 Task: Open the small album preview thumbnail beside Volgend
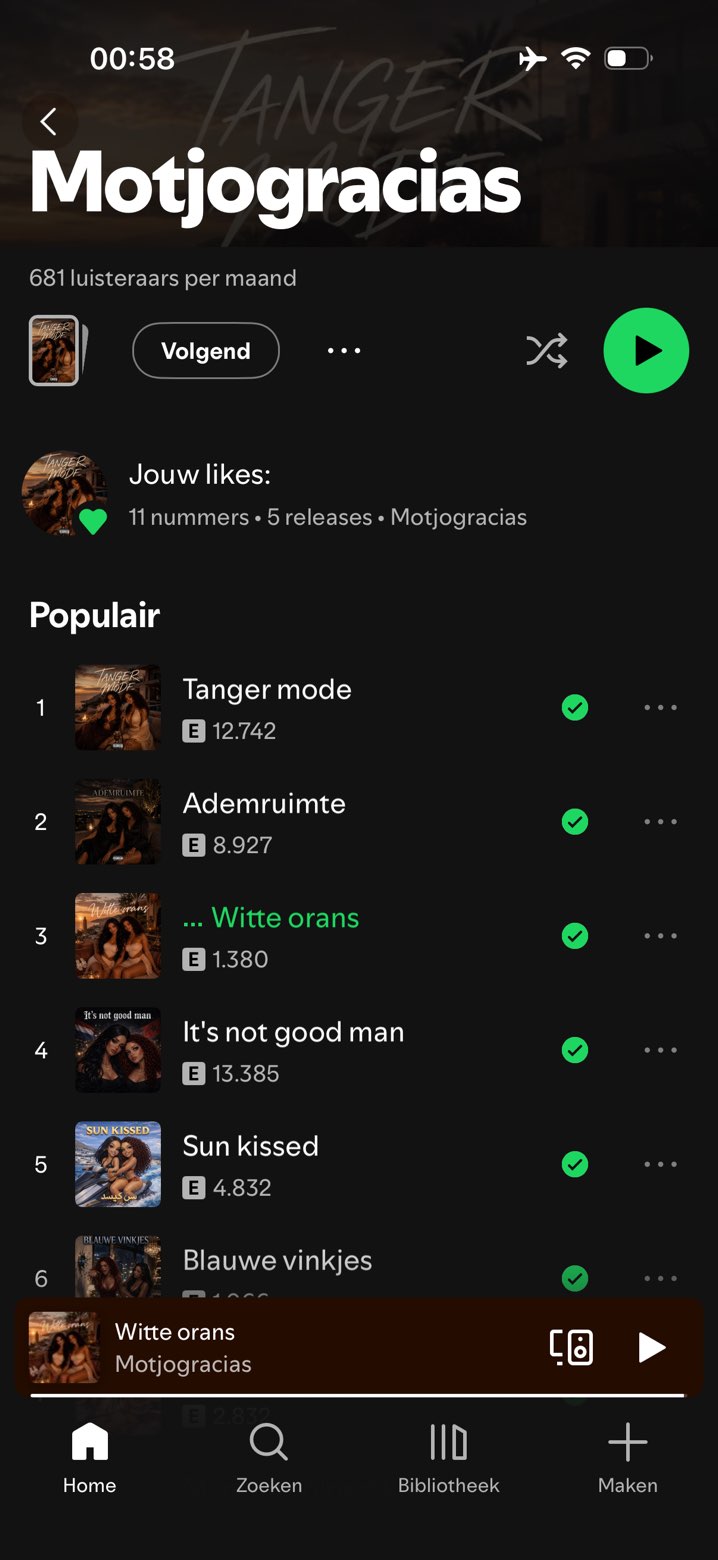pyautogui.click(x=55, y=351)
